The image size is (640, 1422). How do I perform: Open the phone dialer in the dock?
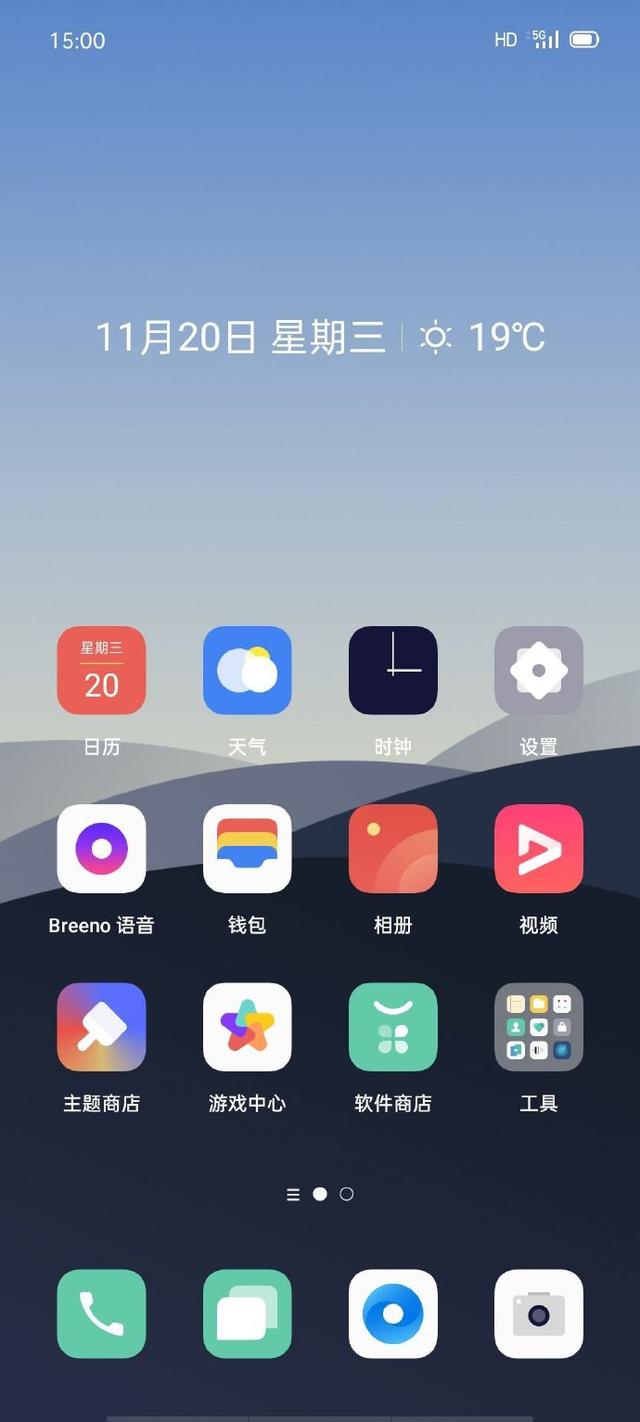pos(101,1314)
